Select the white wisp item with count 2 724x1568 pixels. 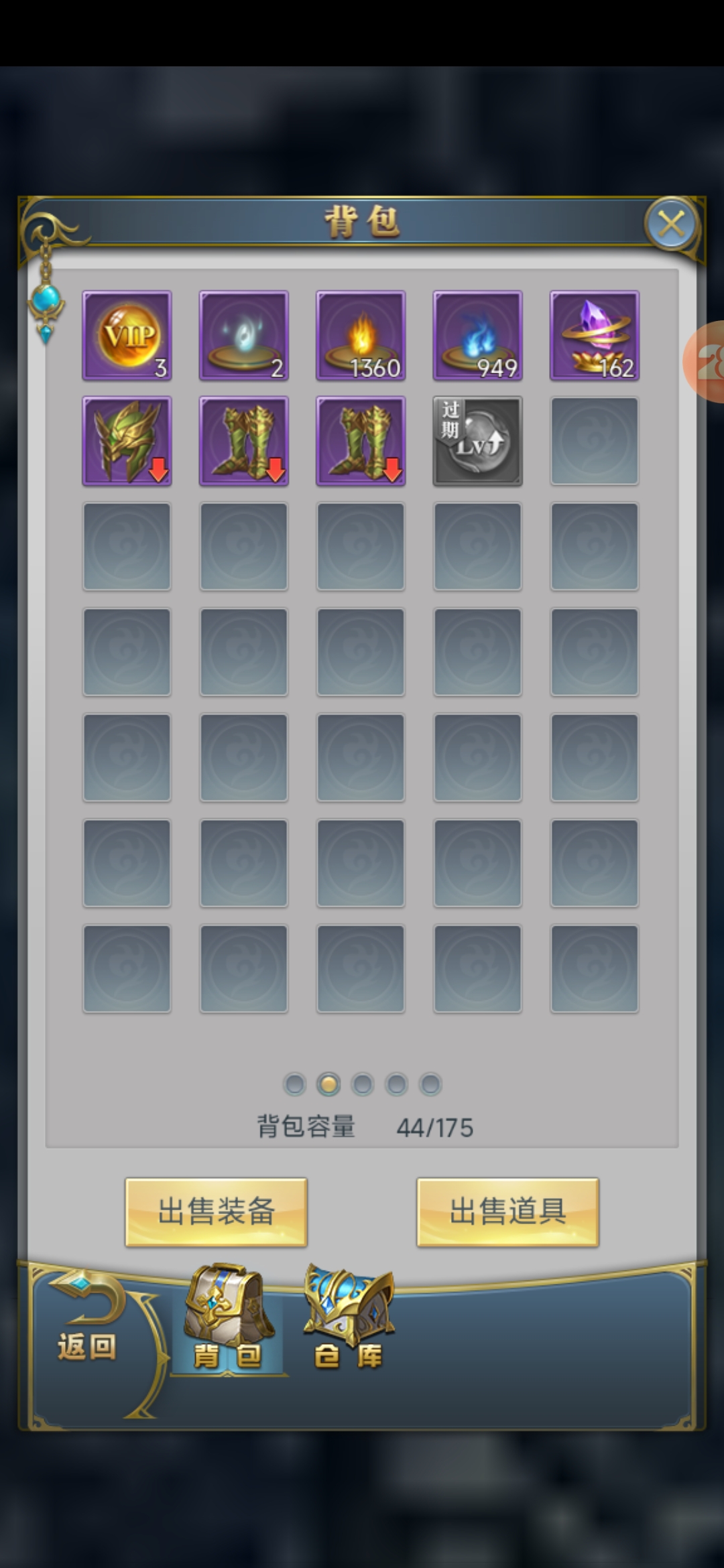tap(244, 336)
